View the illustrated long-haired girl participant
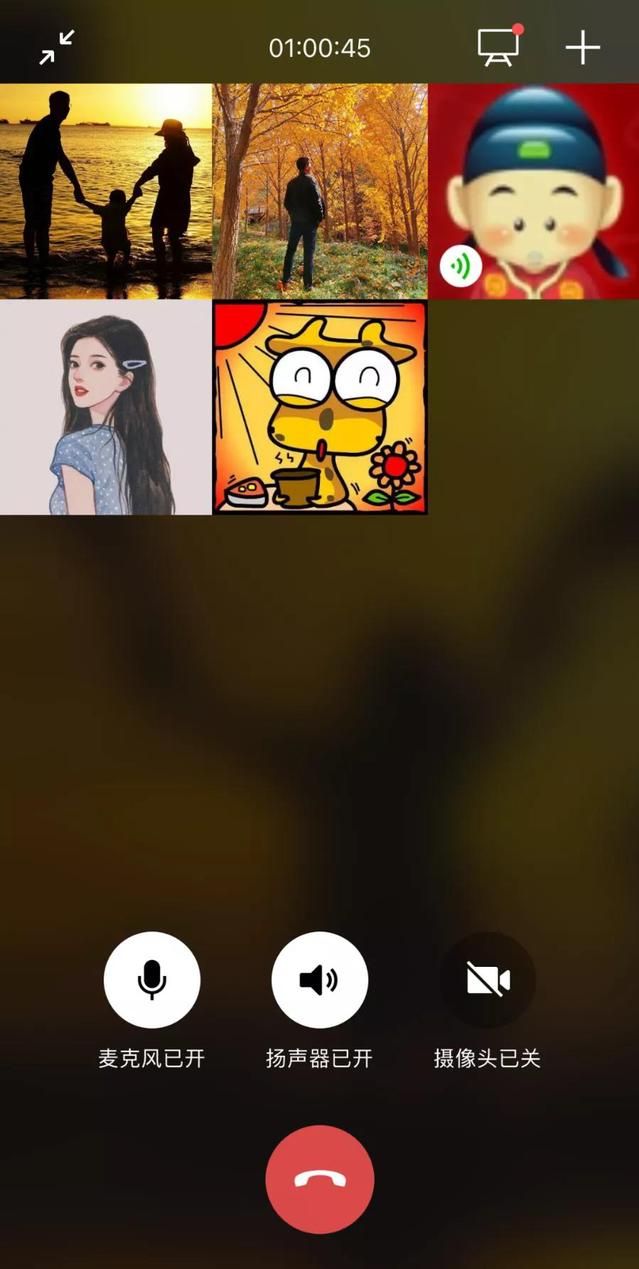The width and height of the screenshot is (639, 1269). point(106,408)
